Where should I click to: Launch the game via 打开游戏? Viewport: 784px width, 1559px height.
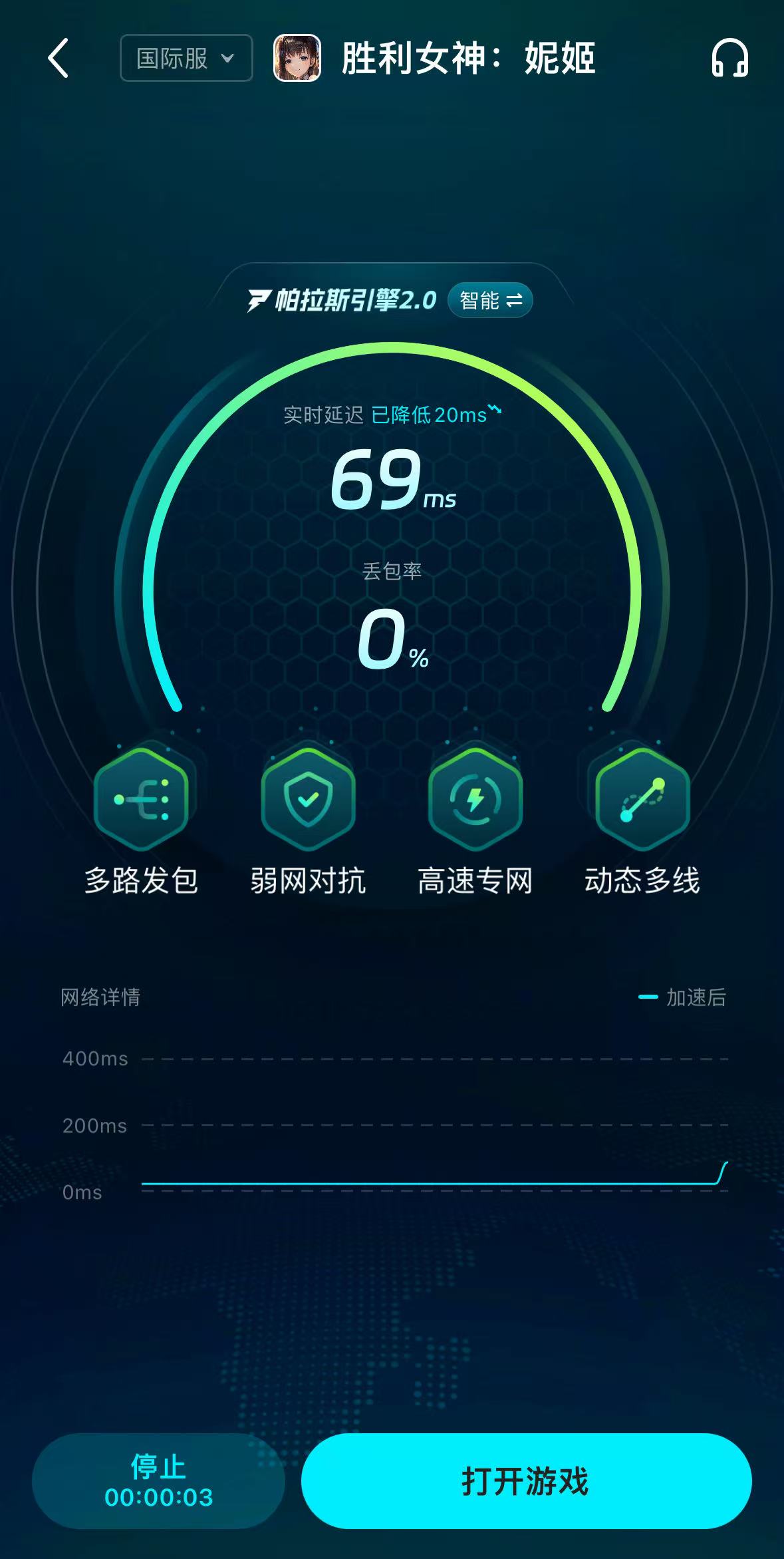pos(525,1481)
